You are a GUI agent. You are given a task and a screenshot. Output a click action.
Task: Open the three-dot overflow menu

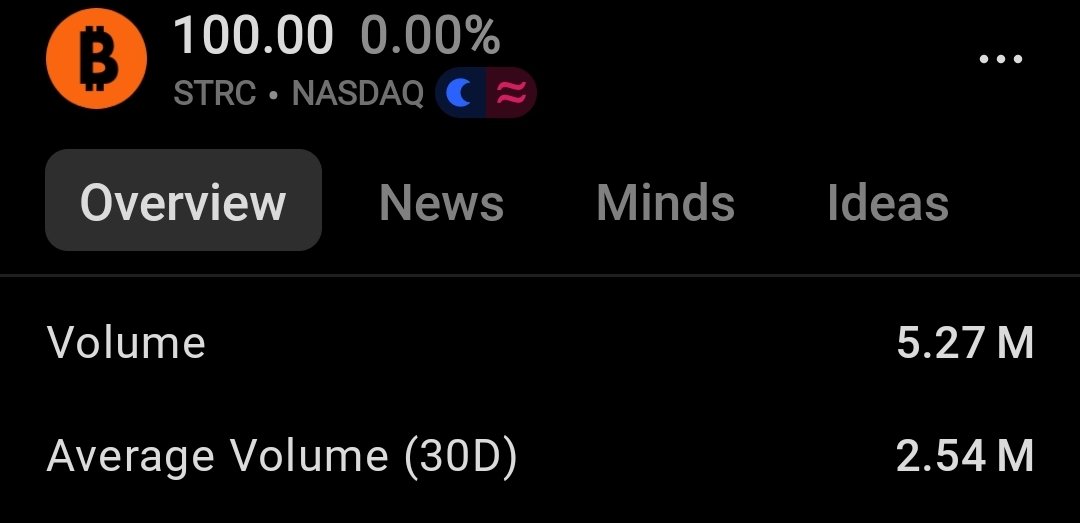1000,60
